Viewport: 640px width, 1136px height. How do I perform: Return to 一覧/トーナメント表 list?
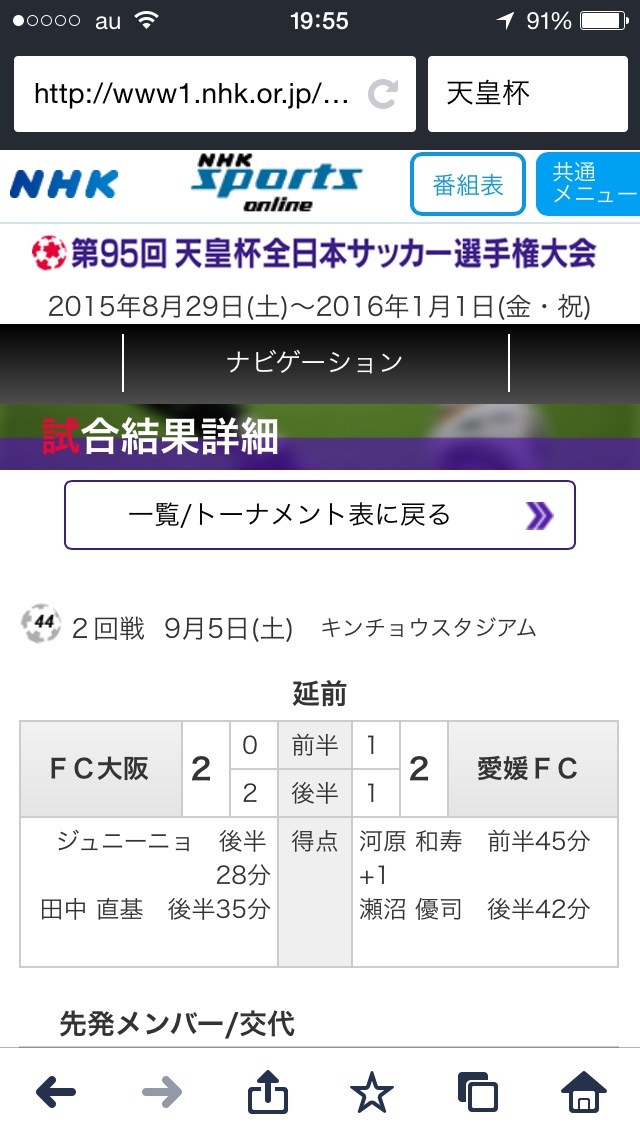tap(320, 515)
